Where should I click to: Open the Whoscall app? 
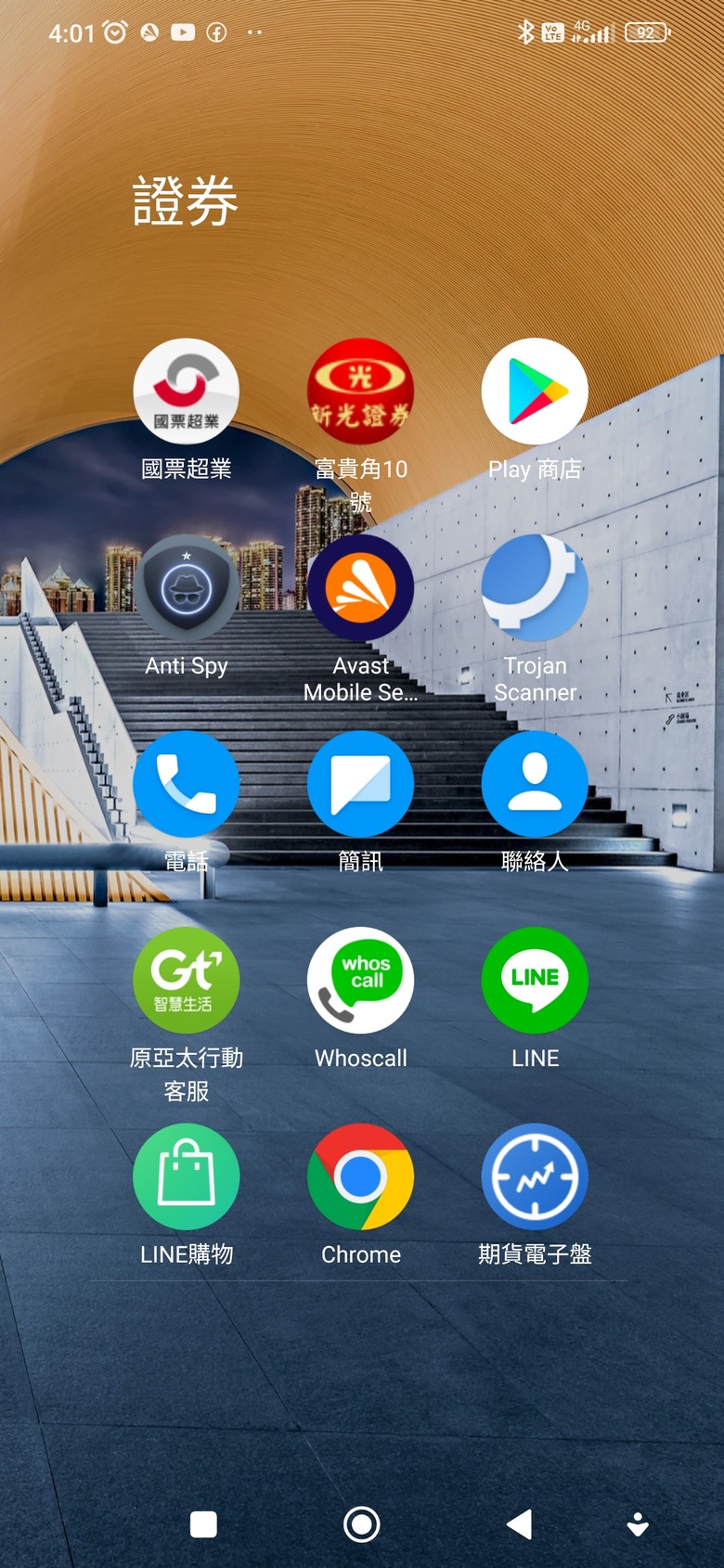[360, 981]
